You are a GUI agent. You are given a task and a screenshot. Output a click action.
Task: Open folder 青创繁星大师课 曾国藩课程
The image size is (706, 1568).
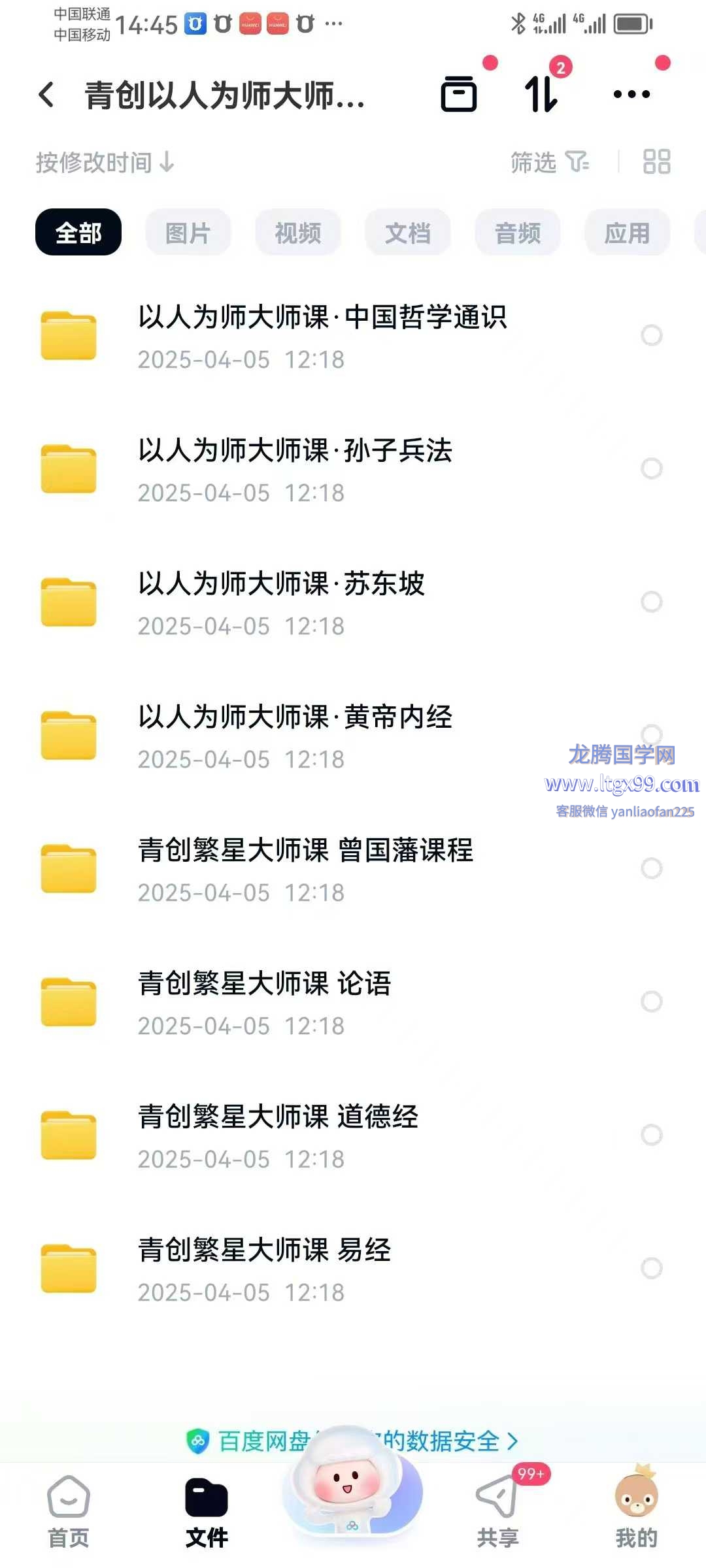[305, 869]
